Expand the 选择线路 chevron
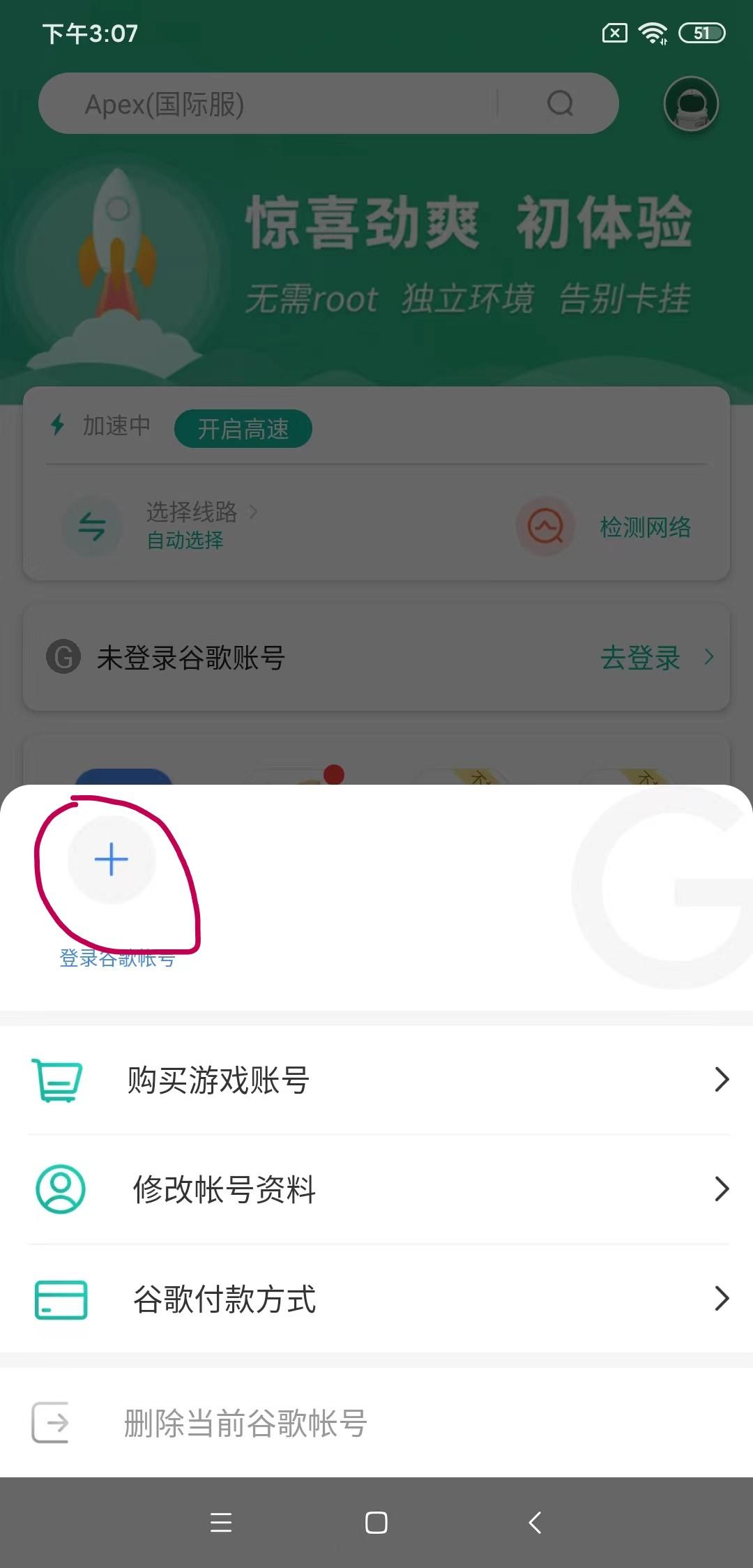The width and height of the screenshot is (753, 1568). pos(254,511)
